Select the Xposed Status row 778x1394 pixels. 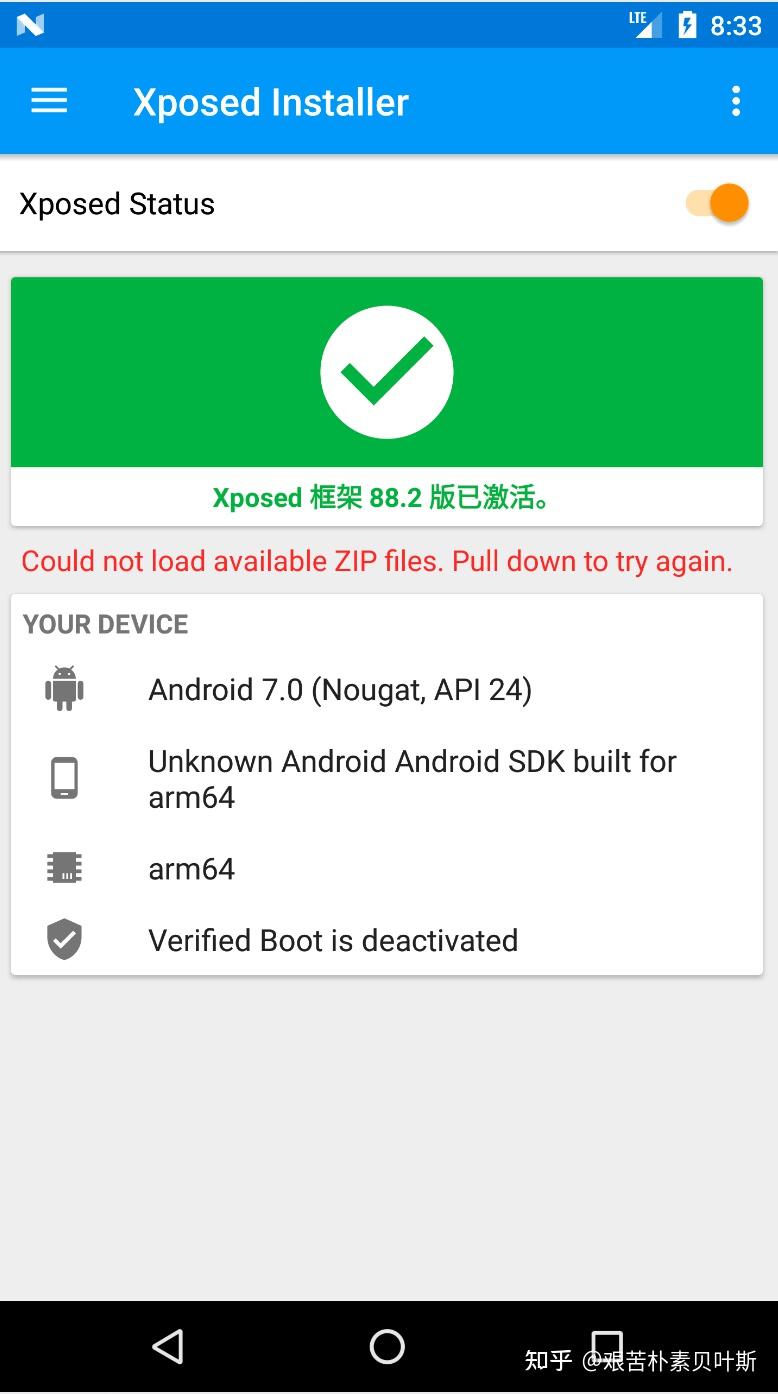click(x=116, y=203)
